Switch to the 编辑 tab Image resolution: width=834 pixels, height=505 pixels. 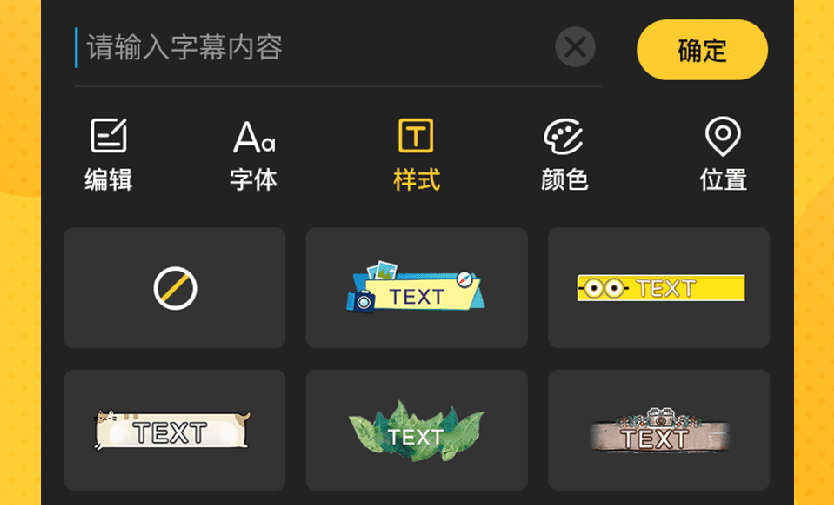pyautogui.click(x=108, y=156)
